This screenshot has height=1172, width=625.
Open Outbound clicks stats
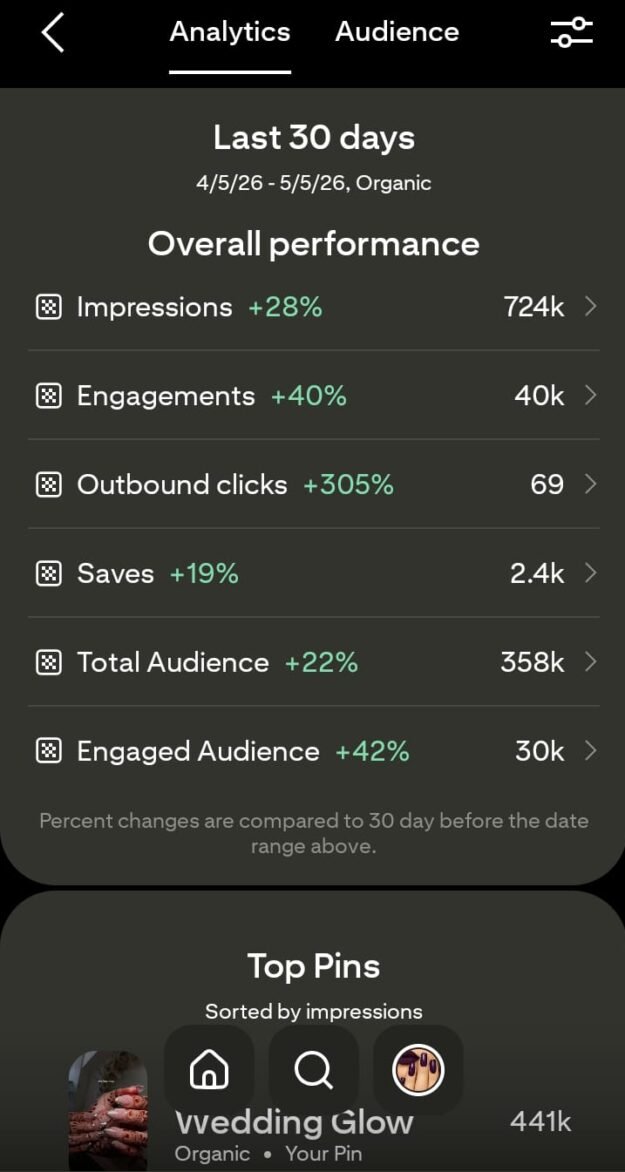(x=313, y=484)
